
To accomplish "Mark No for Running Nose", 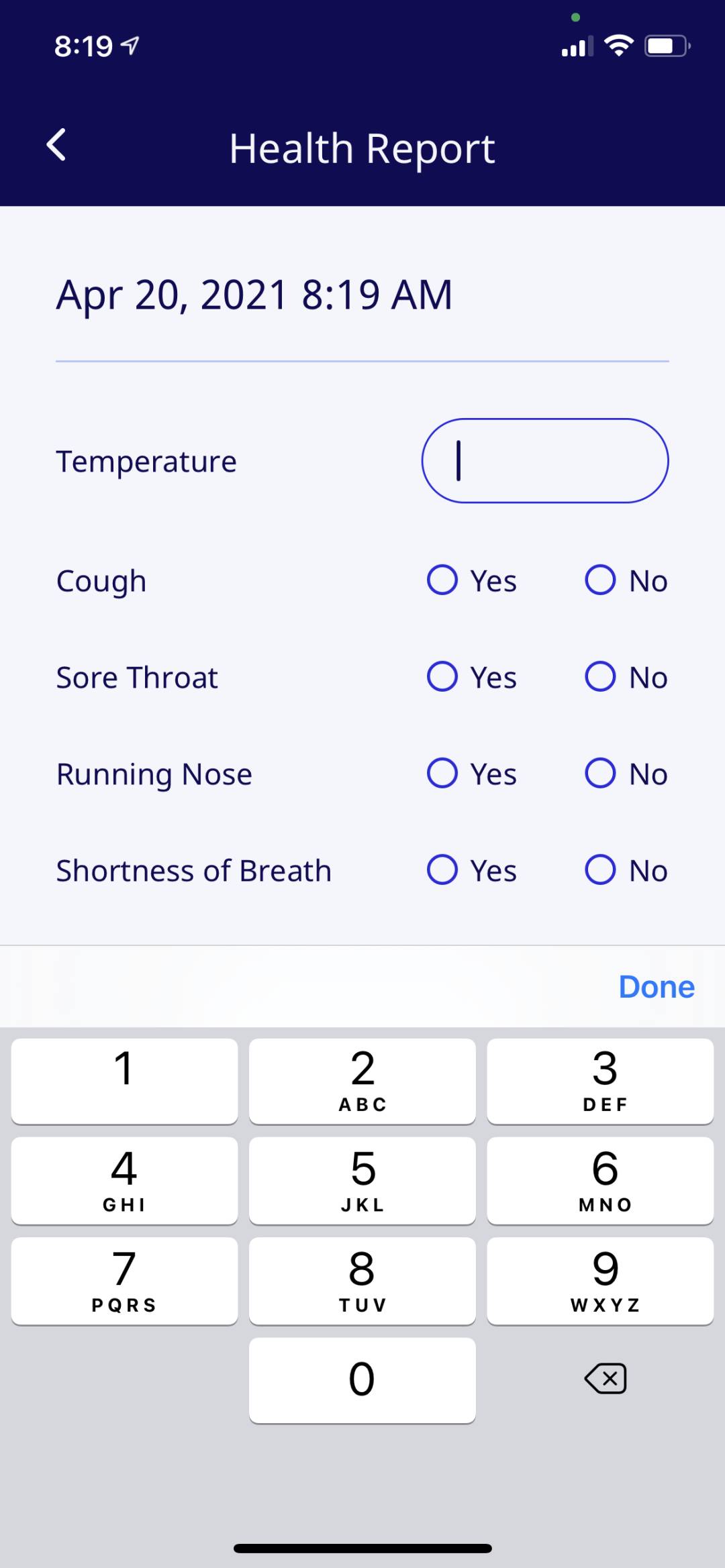I will (x=600, y=774).
